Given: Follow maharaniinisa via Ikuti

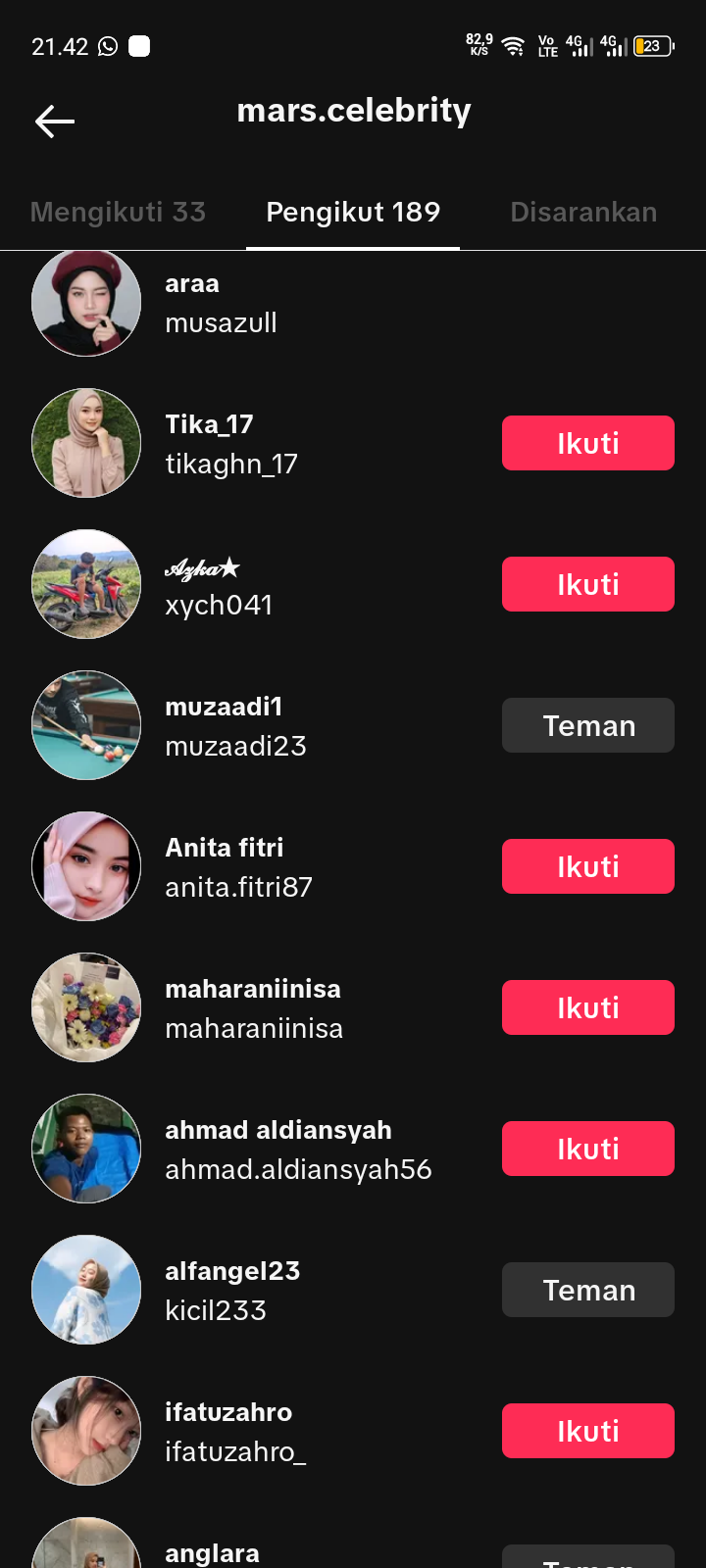Looking at the screenshot, I should tap(588, 1007).
